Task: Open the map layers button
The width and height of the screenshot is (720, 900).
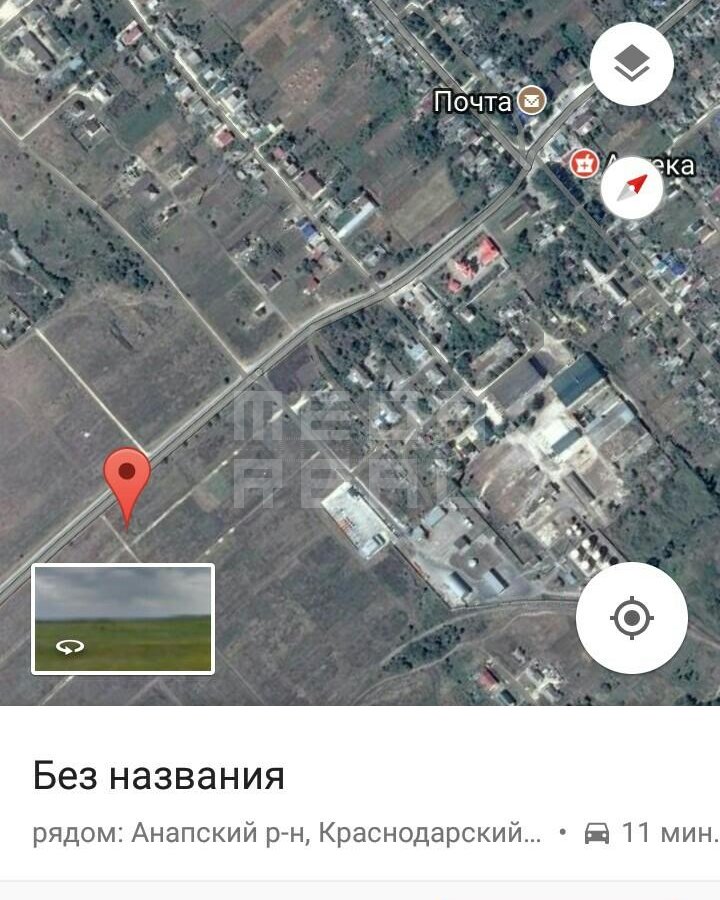Action: click(631, 65)
